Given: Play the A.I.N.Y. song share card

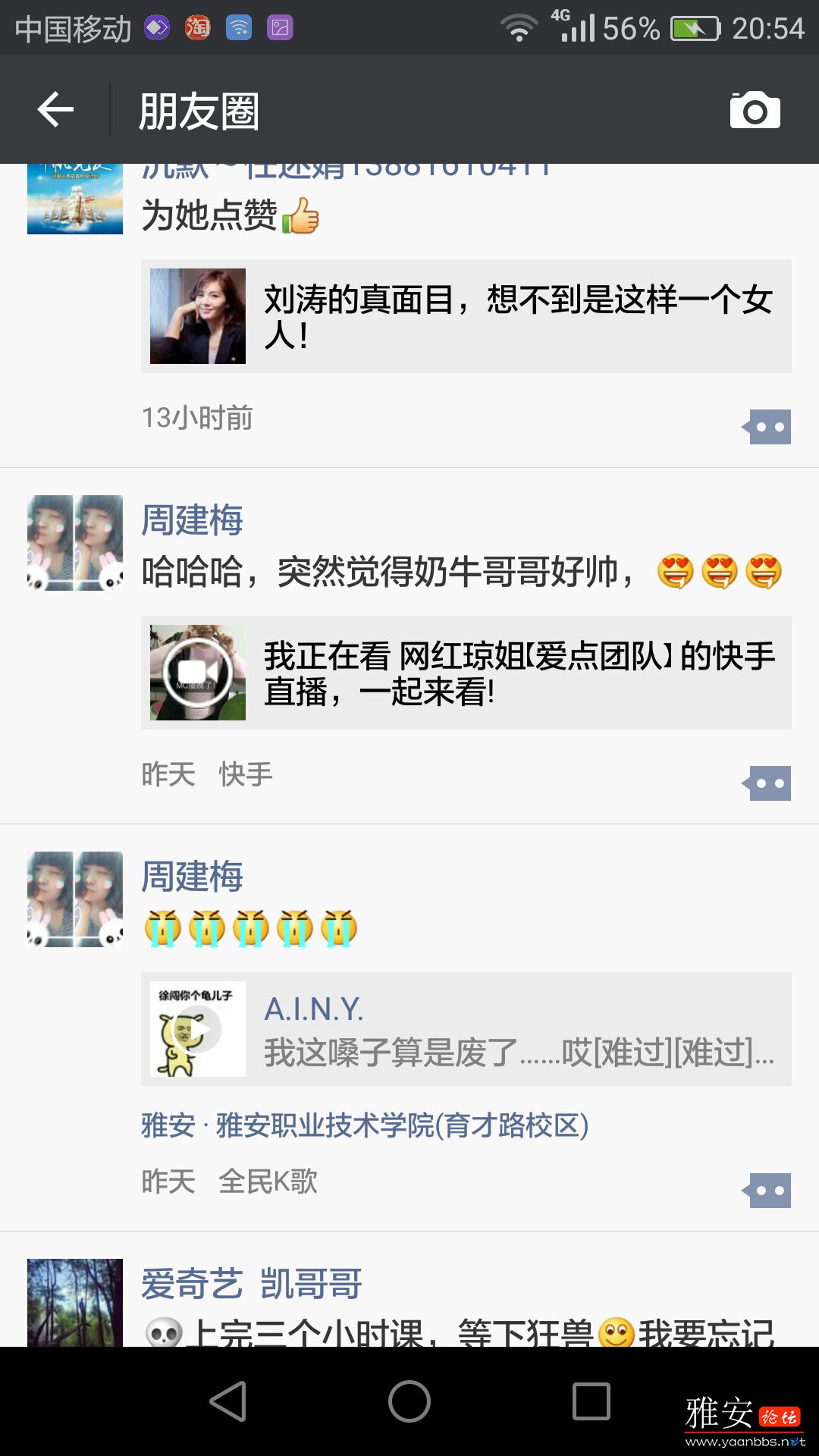Looking at the screenshot, I should [x=466, y=1029].
